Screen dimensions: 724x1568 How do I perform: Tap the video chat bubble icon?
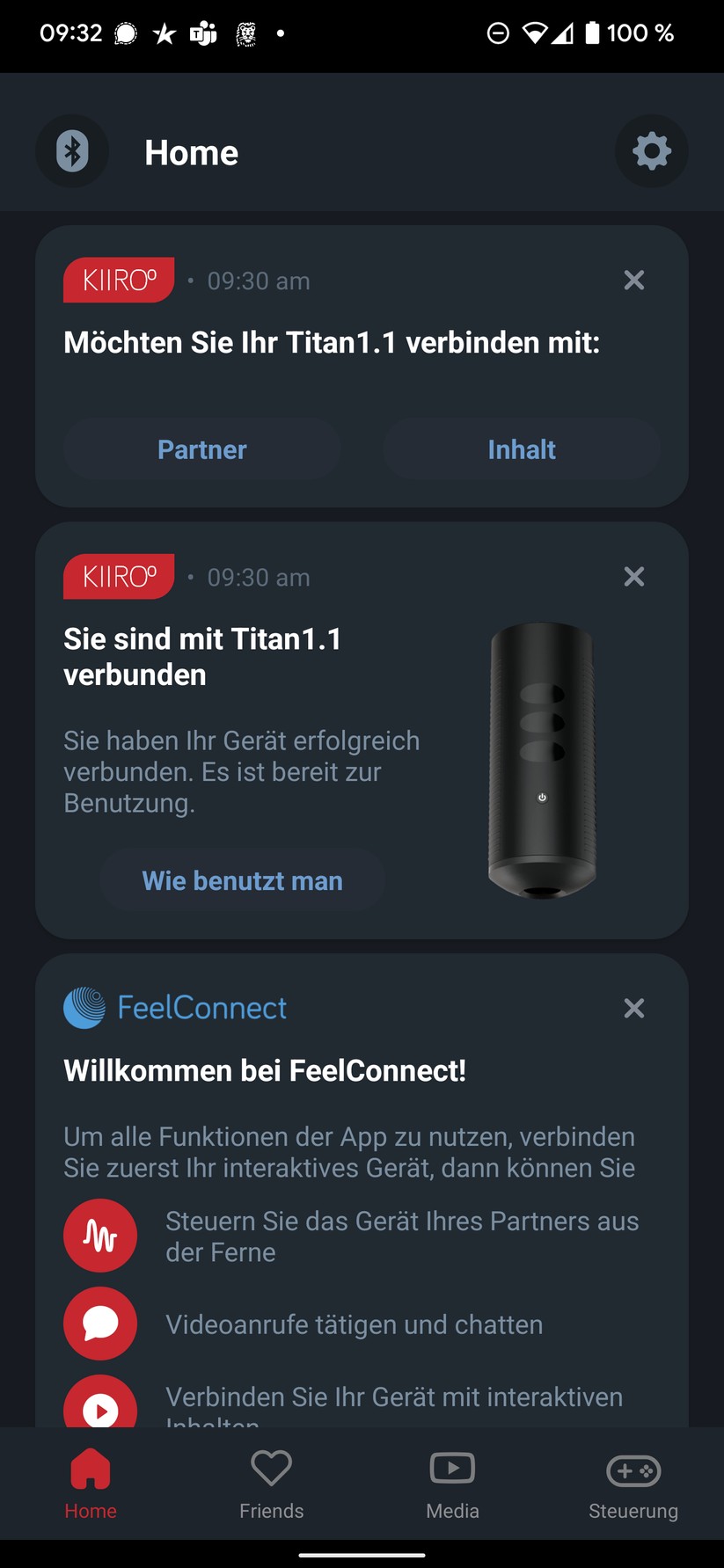(99, 1324)
